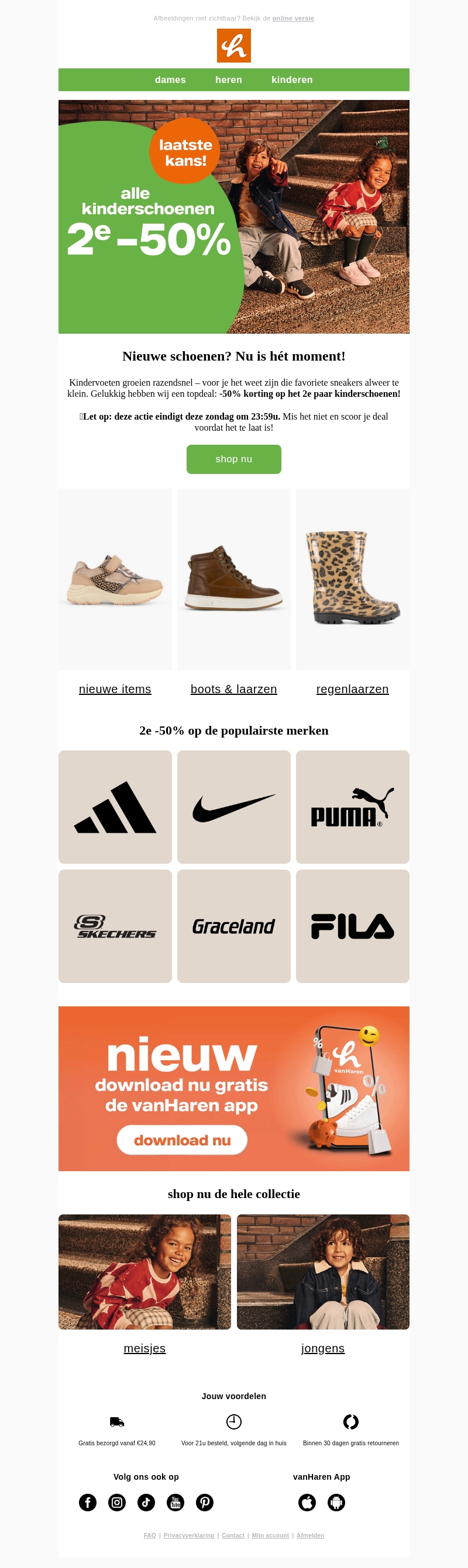This screenshot has width=468, height=1568.
Task: Go to the dames category
Action: 170,79
